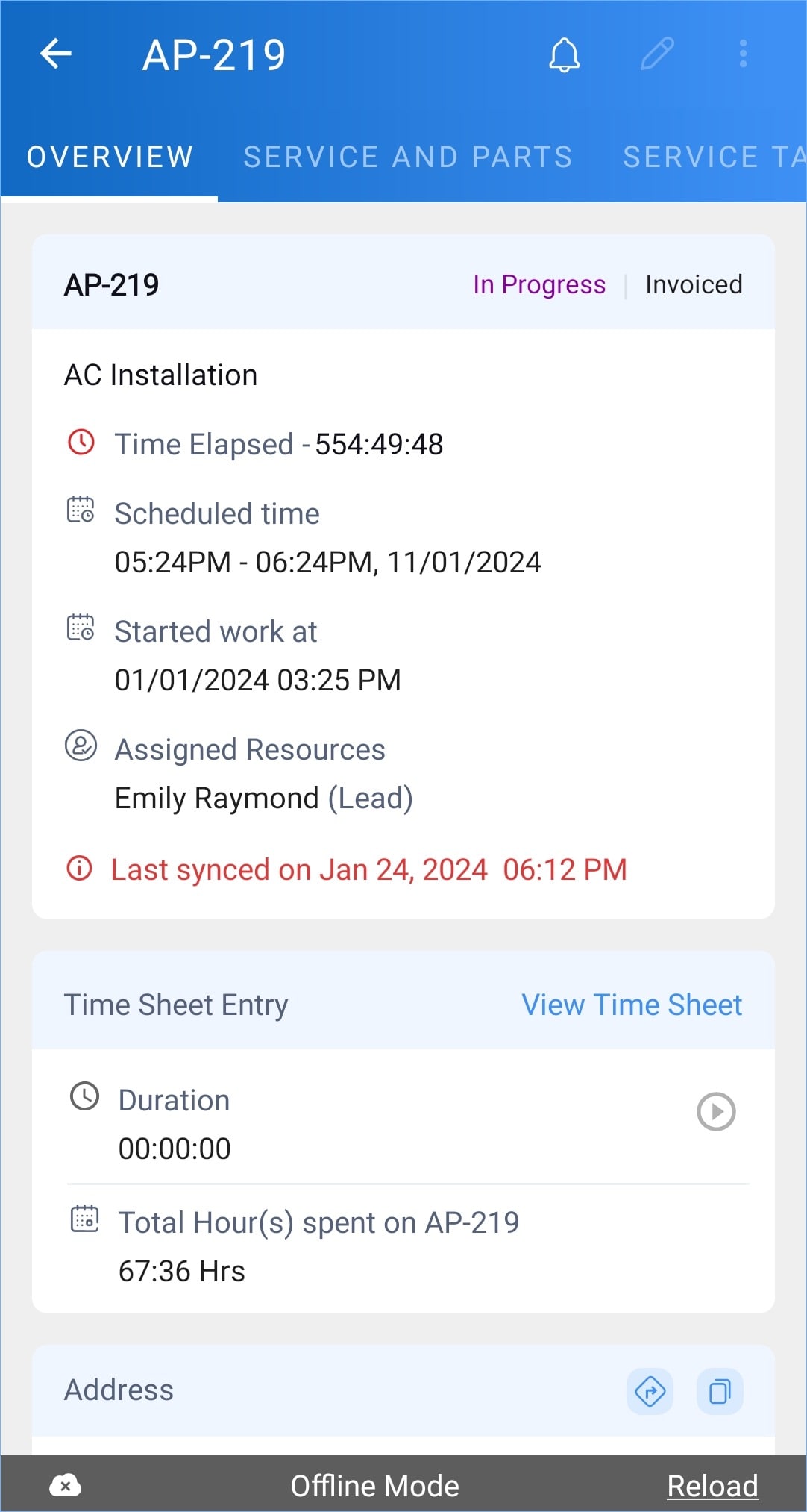Viewport: 807px width, 1512px height.
Task: Get directions to the address
Action: pyautogui.click(x=650, y=1391)
